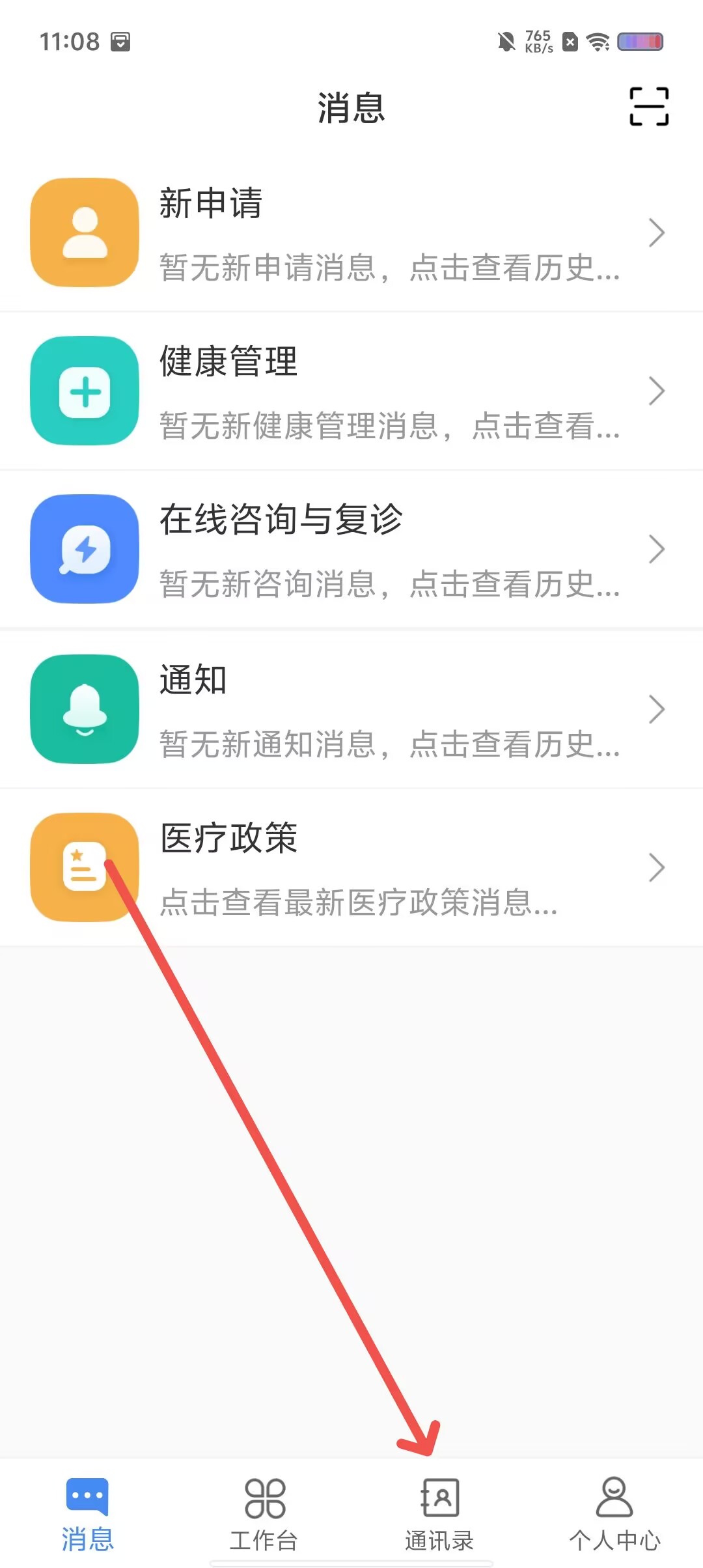Open 健康管理 messages
Image resolution: width=703 pixels, height=1568 pixels.
point(351,391)
